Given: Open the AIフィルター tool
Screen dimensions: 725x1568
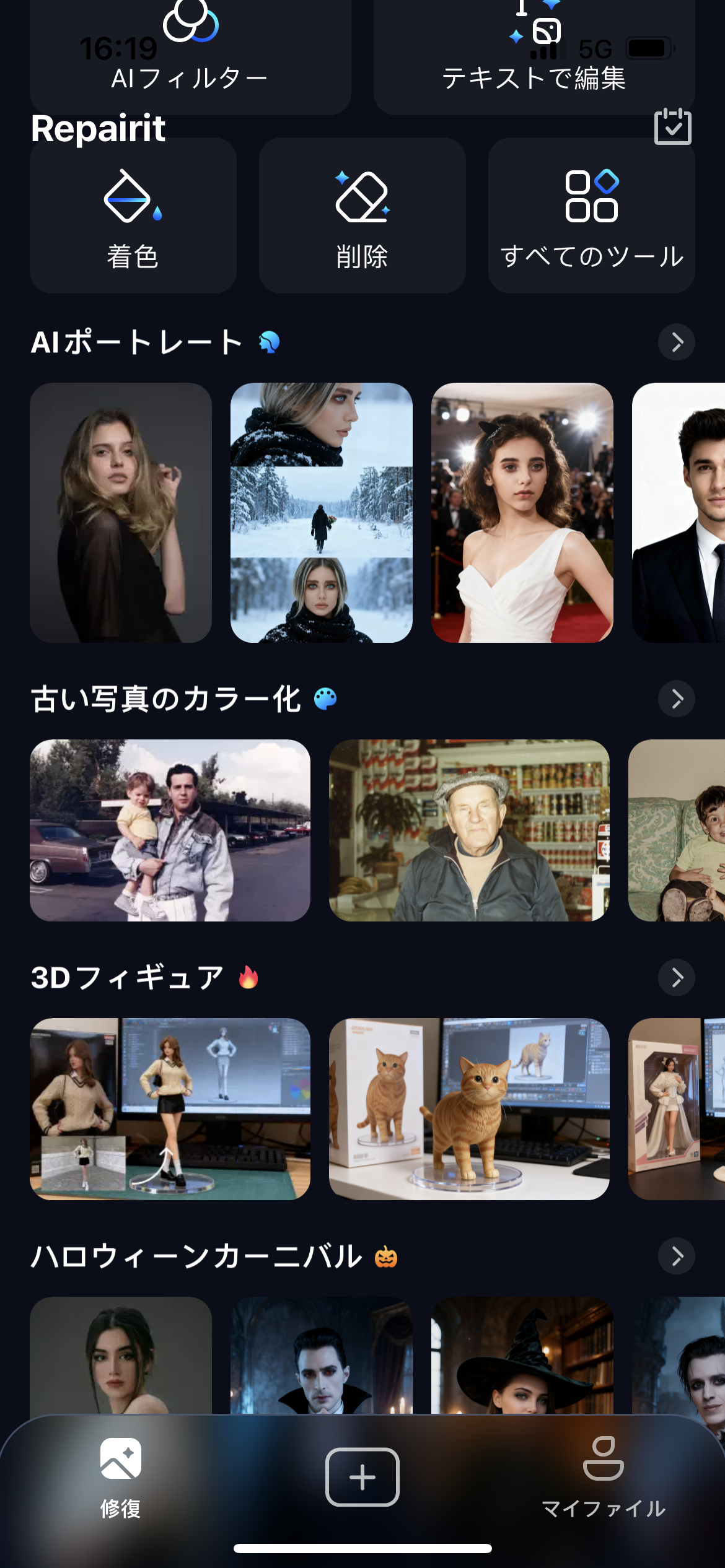Looking at the screenshot, I should pos(190,56).
